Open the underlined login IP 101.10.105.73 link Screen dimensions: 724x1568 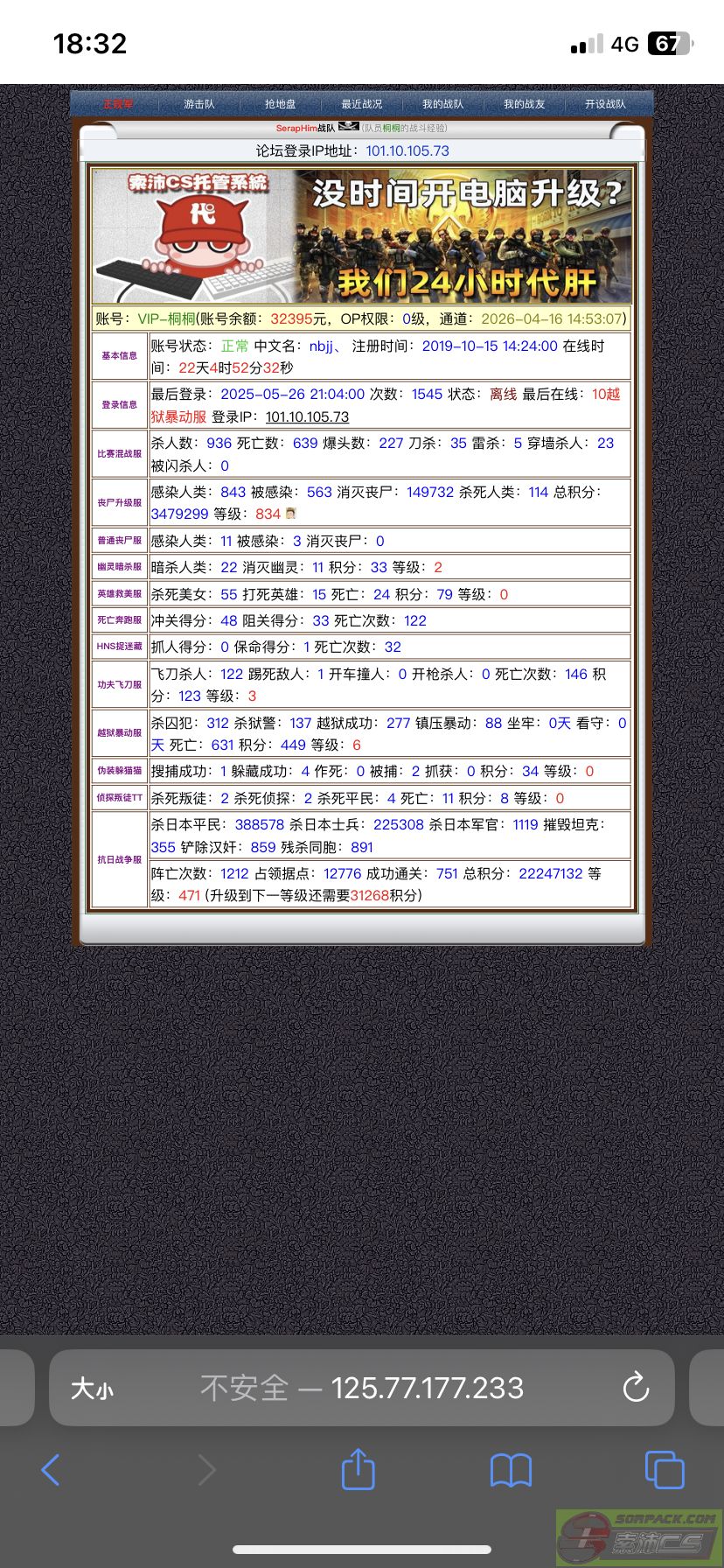coord(307,416)
